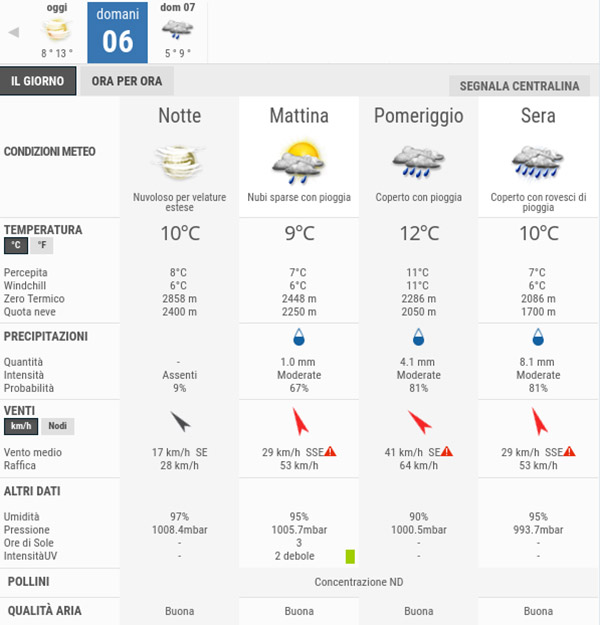Show temperature in Celsius
The image size is (600, 625).
[x=16, y=245]
